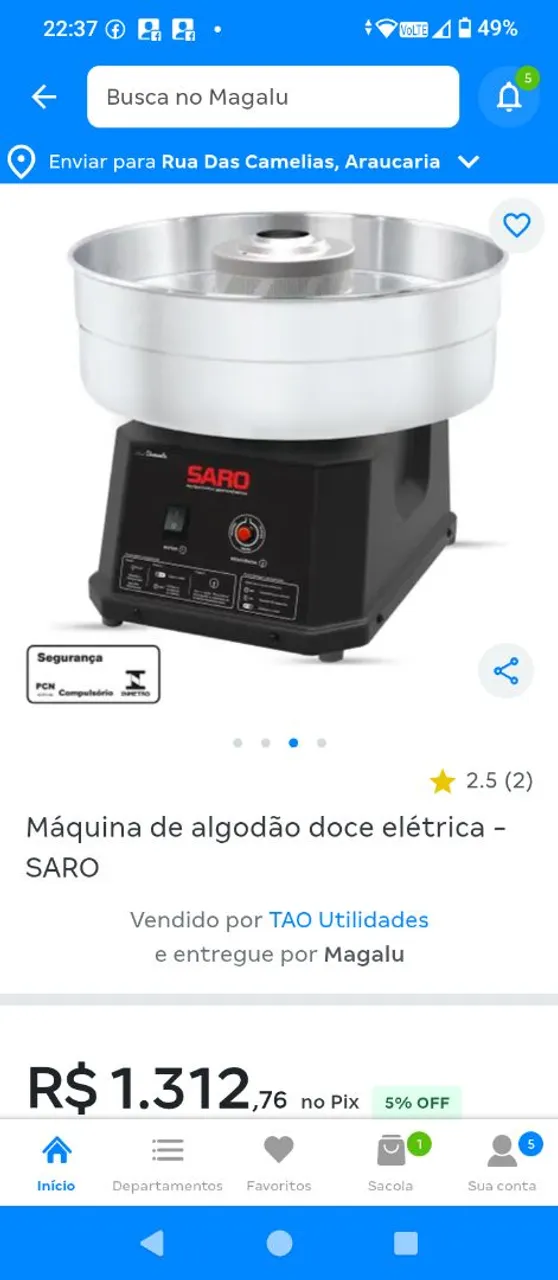558x1280 pixels.
Task: Open the Sacola shopping bag tab
Action: click(390, 1163)
